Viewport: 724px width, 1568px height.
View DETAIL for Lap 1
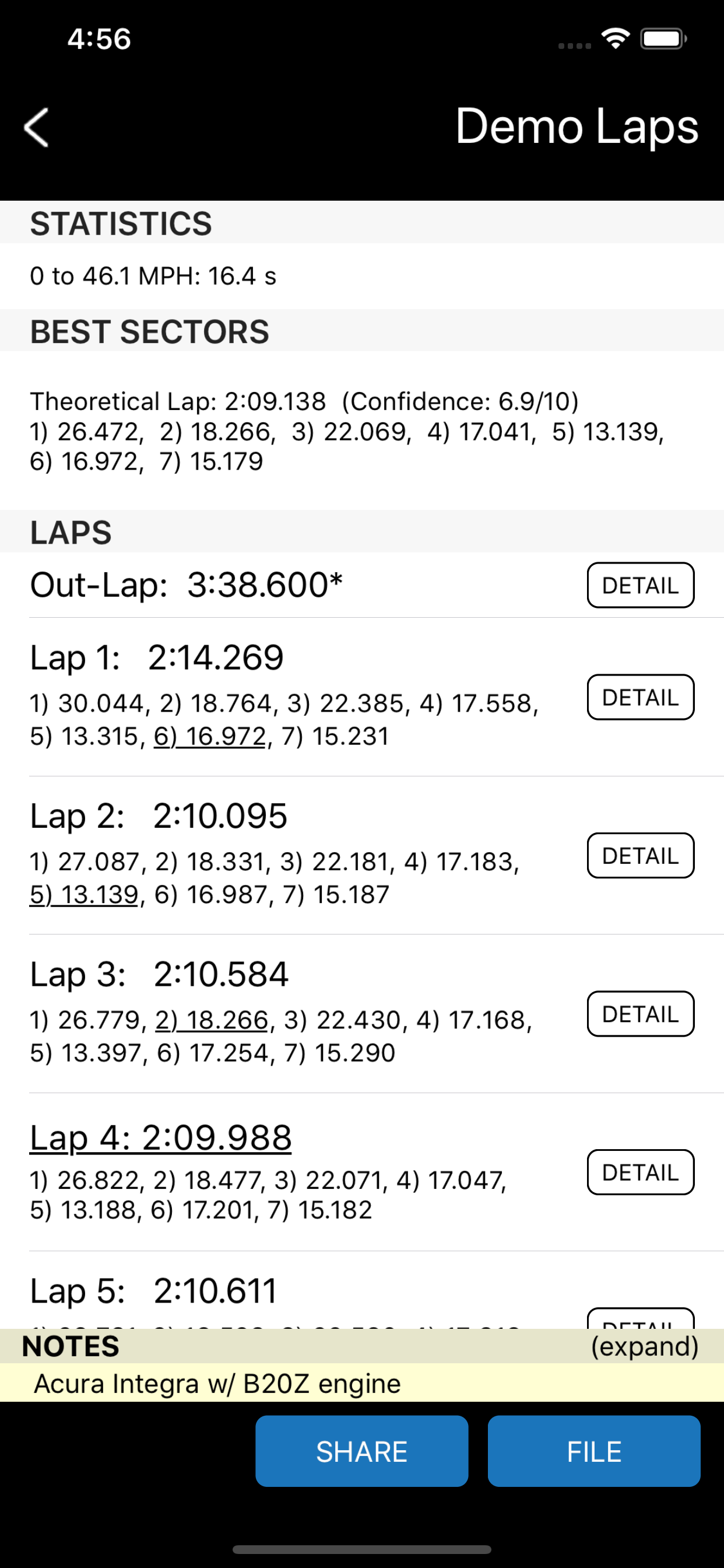(640, 697)
